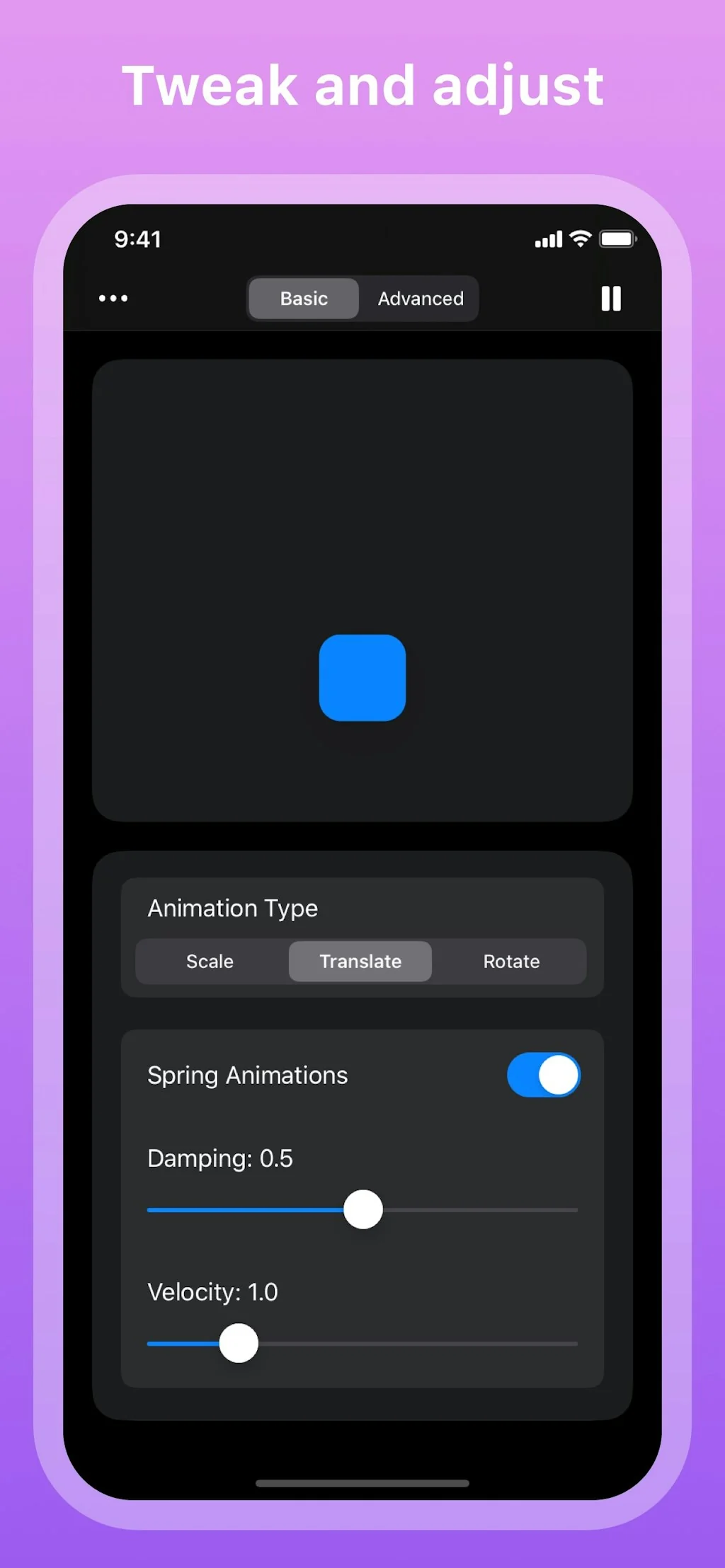Select the Rotate animation type
This screenshot has width=725, height=1568.
[x=511, y=961]
